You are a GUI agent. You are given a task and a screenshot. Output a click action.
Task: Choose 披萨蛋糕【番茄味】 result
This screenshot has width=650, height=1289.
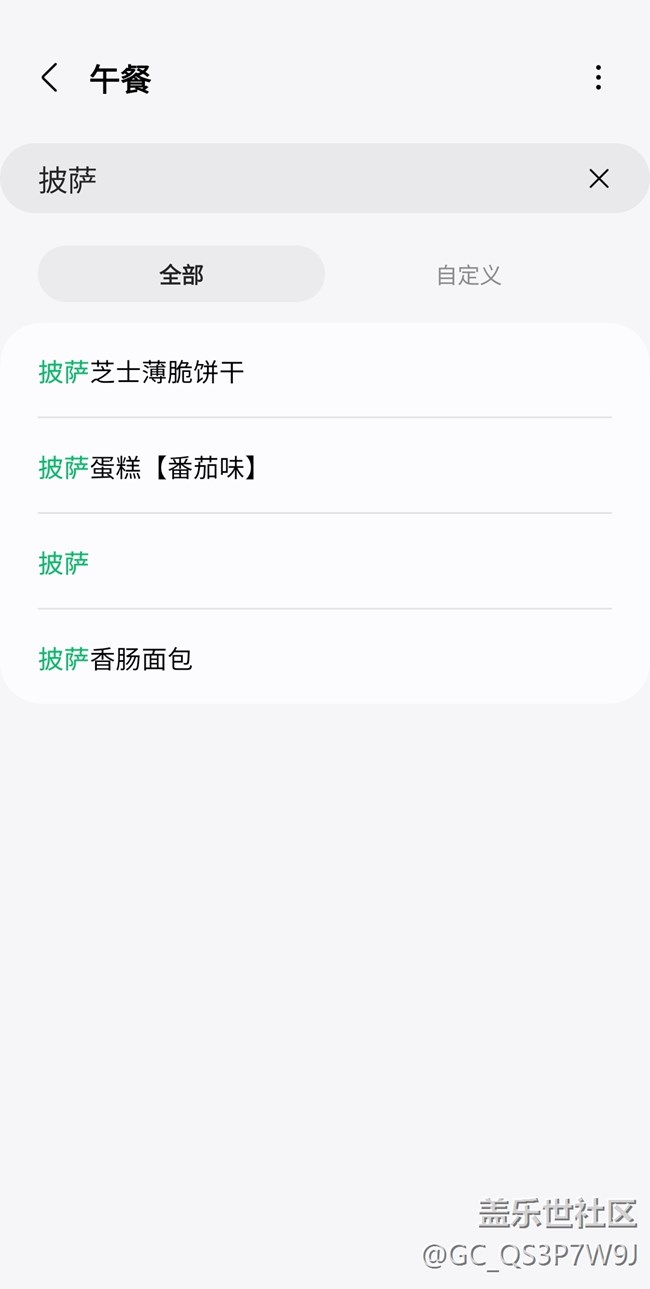click(324, 467)
